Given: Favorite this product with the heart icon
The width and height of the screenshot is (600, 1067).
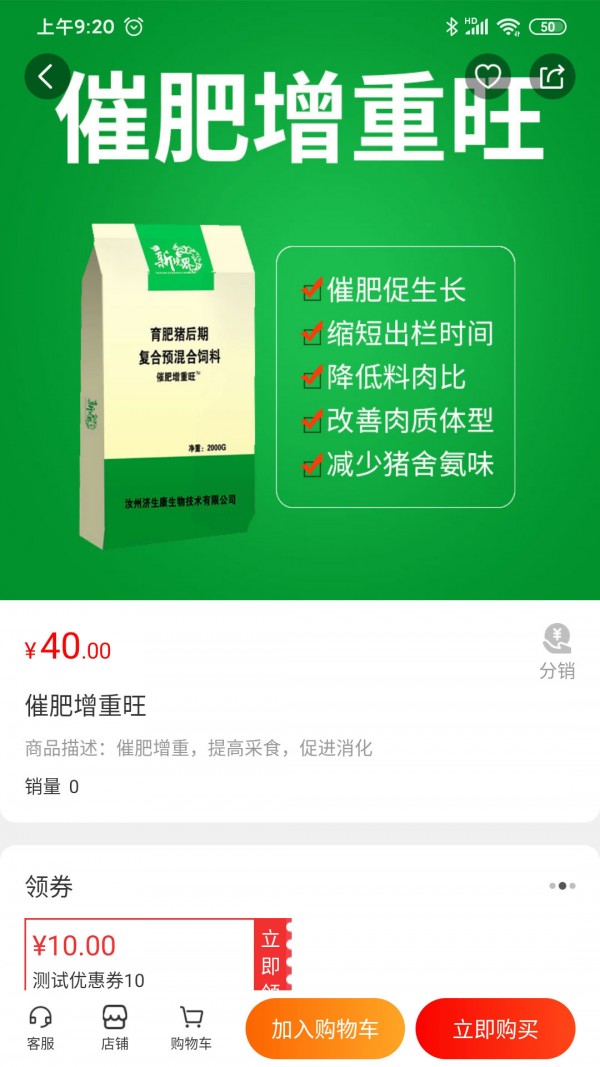Looking at the screenshot, I should 488,76.
